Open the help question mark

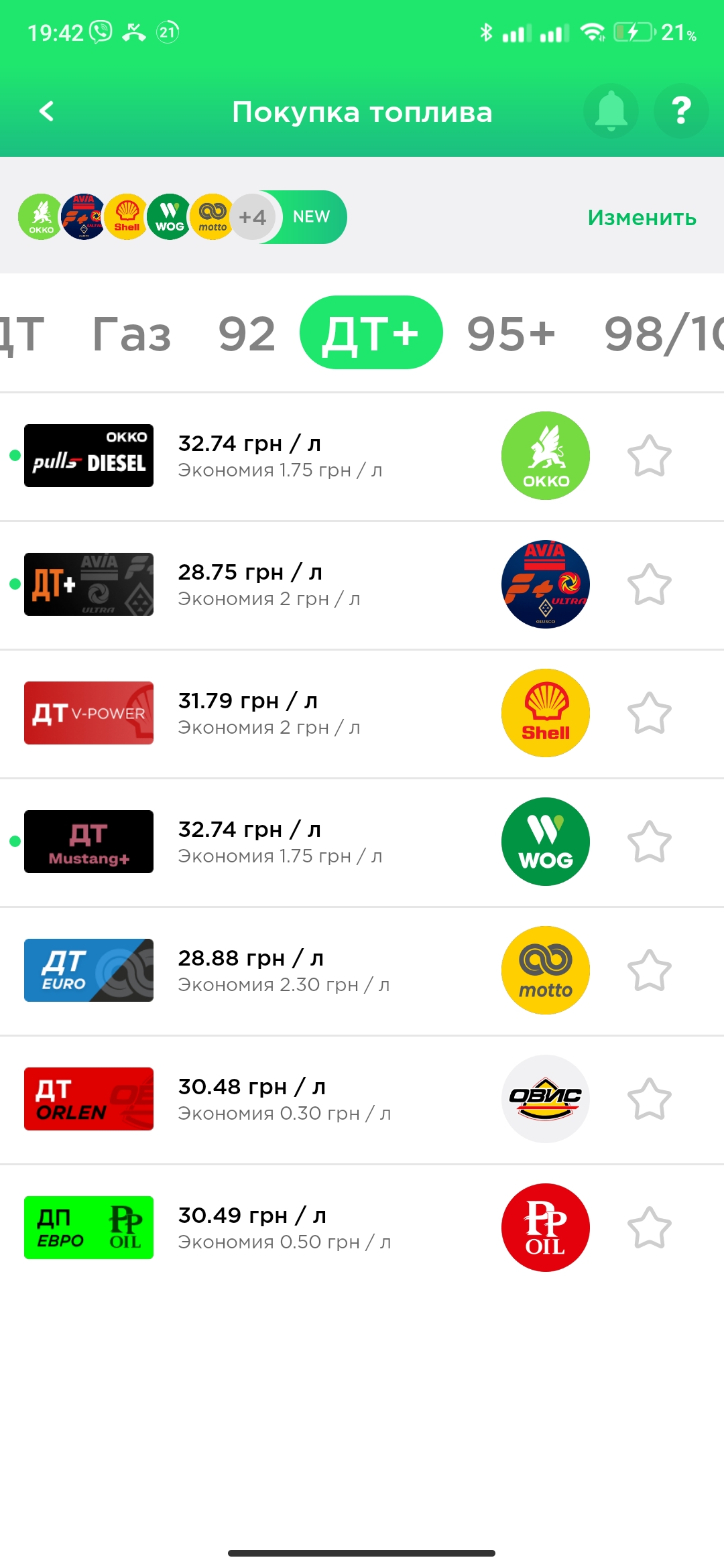tap(681, 111)
